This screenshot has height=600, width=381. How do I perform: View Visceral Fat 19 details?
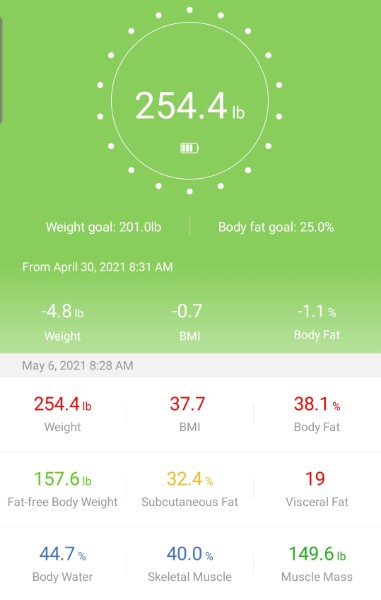click(317, 489)
